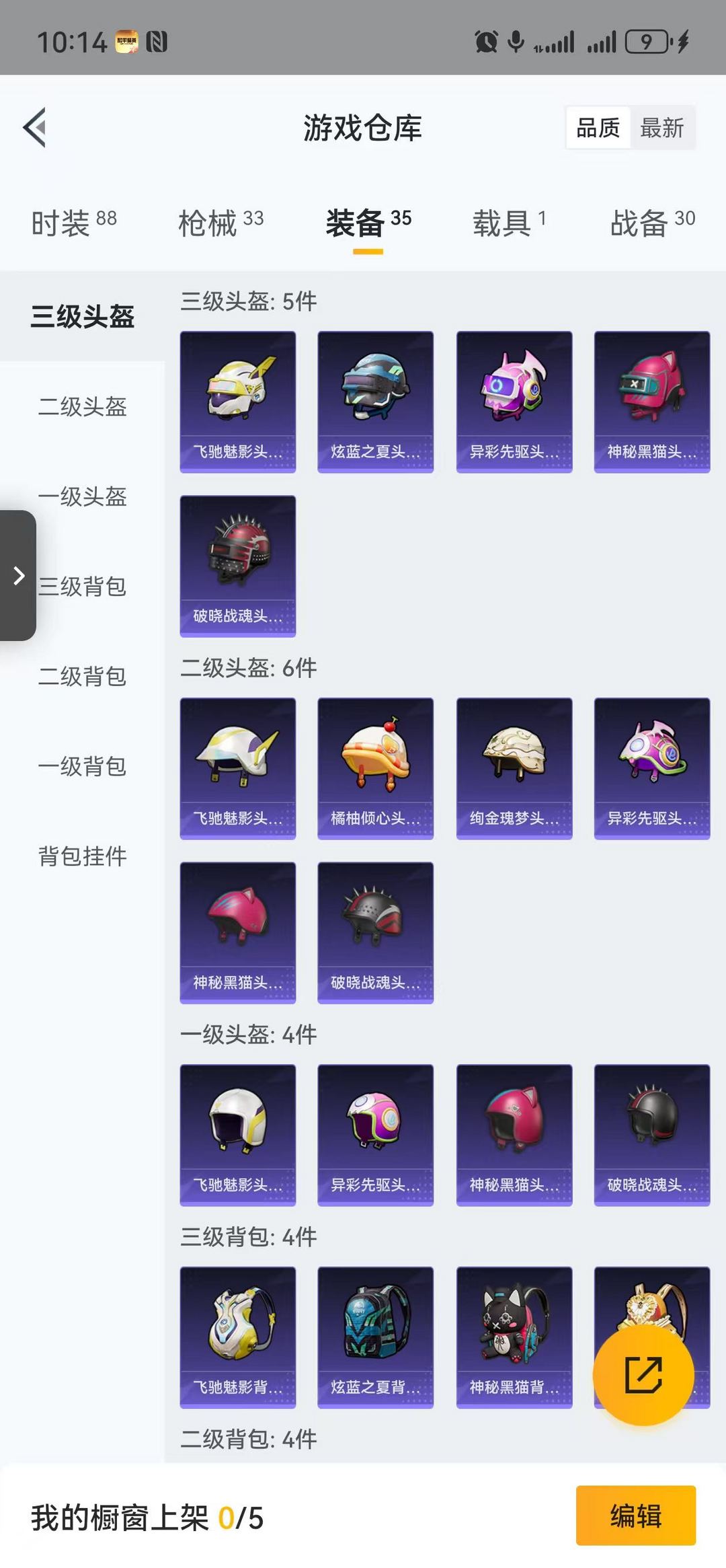Viewport: 726px width, 1568px height.
Task: Open the 载具 tab
Action: click(x=510, y=223)
